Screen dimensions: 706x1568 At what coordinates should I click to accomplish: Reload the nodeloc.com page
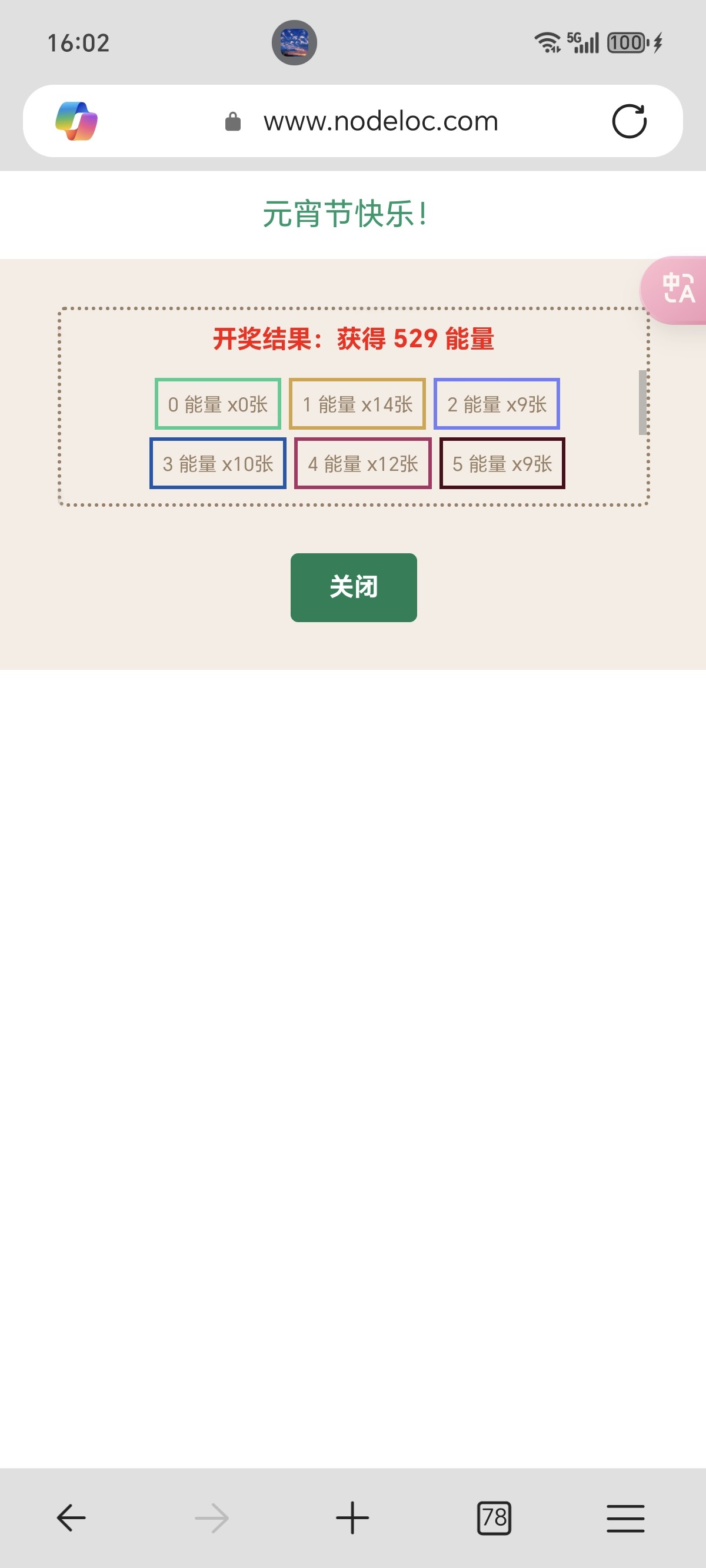coord(629,121)
